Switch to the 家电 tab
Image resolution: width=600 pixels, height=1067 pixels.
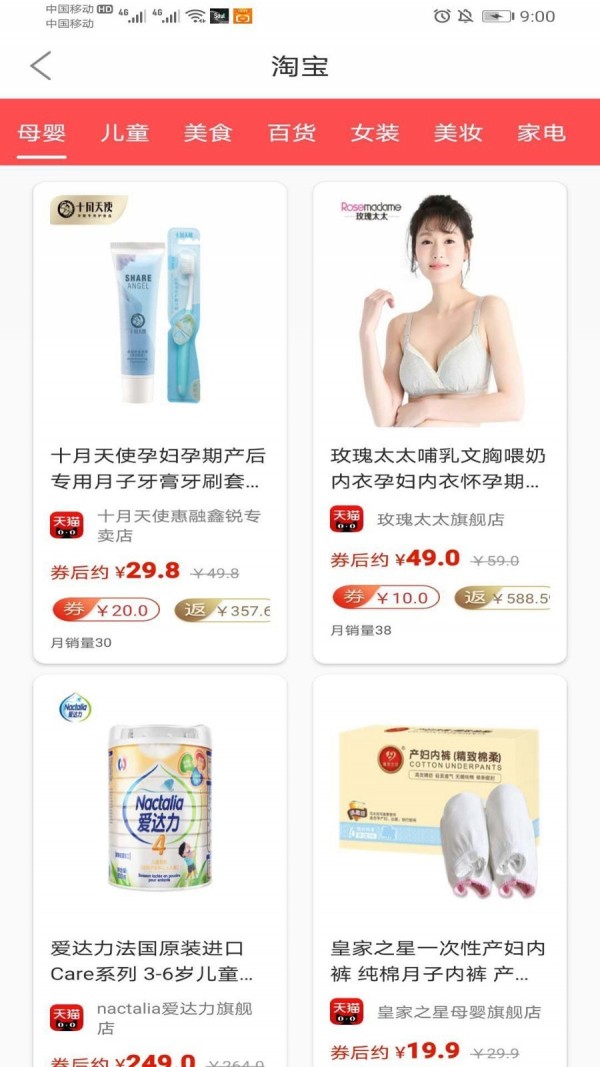tap(541, 133)
